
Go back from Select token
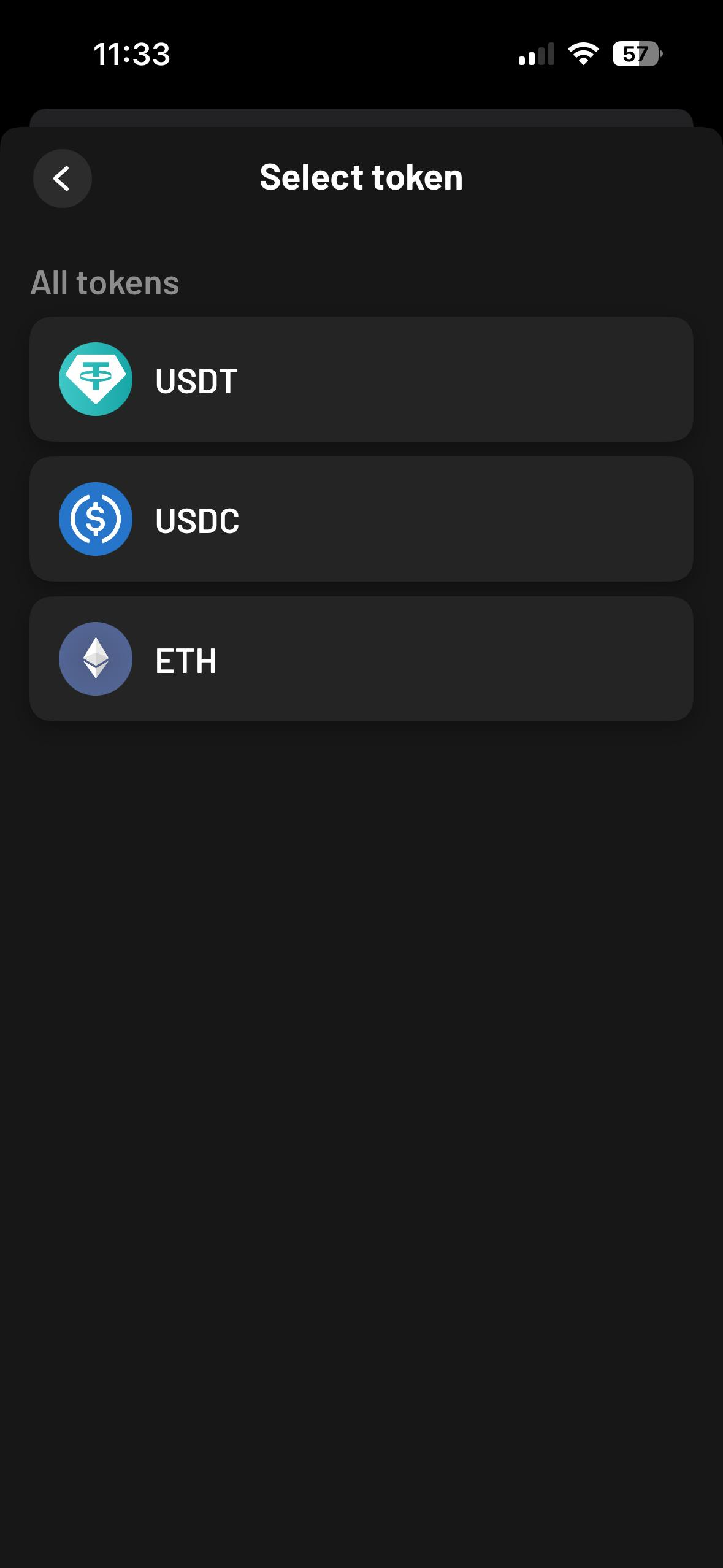point(62,179)
